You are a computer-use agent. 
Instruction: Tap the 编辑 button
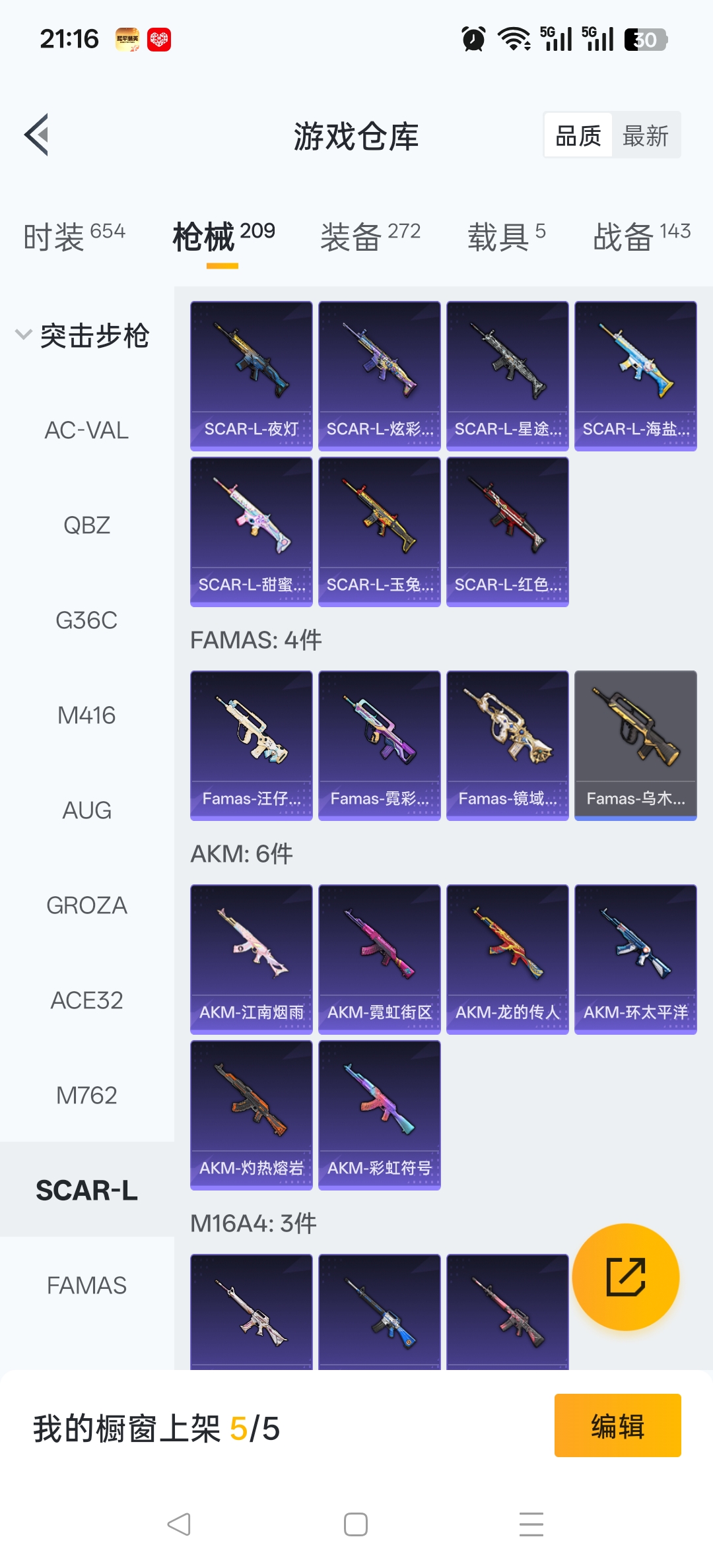click(617, 1425)
